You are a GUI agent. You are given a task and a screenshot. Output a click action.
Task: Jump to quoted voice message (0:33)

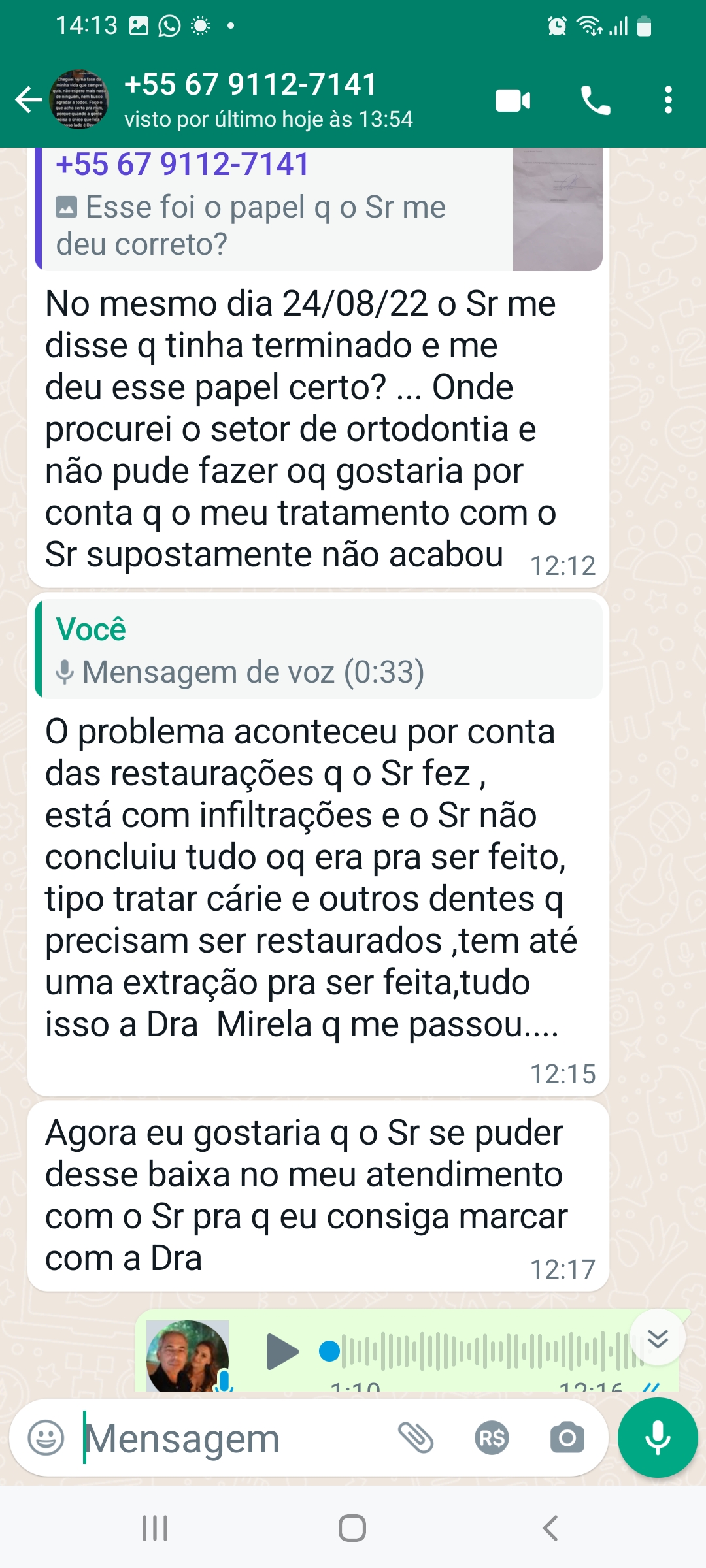click(x=318, y=650)
